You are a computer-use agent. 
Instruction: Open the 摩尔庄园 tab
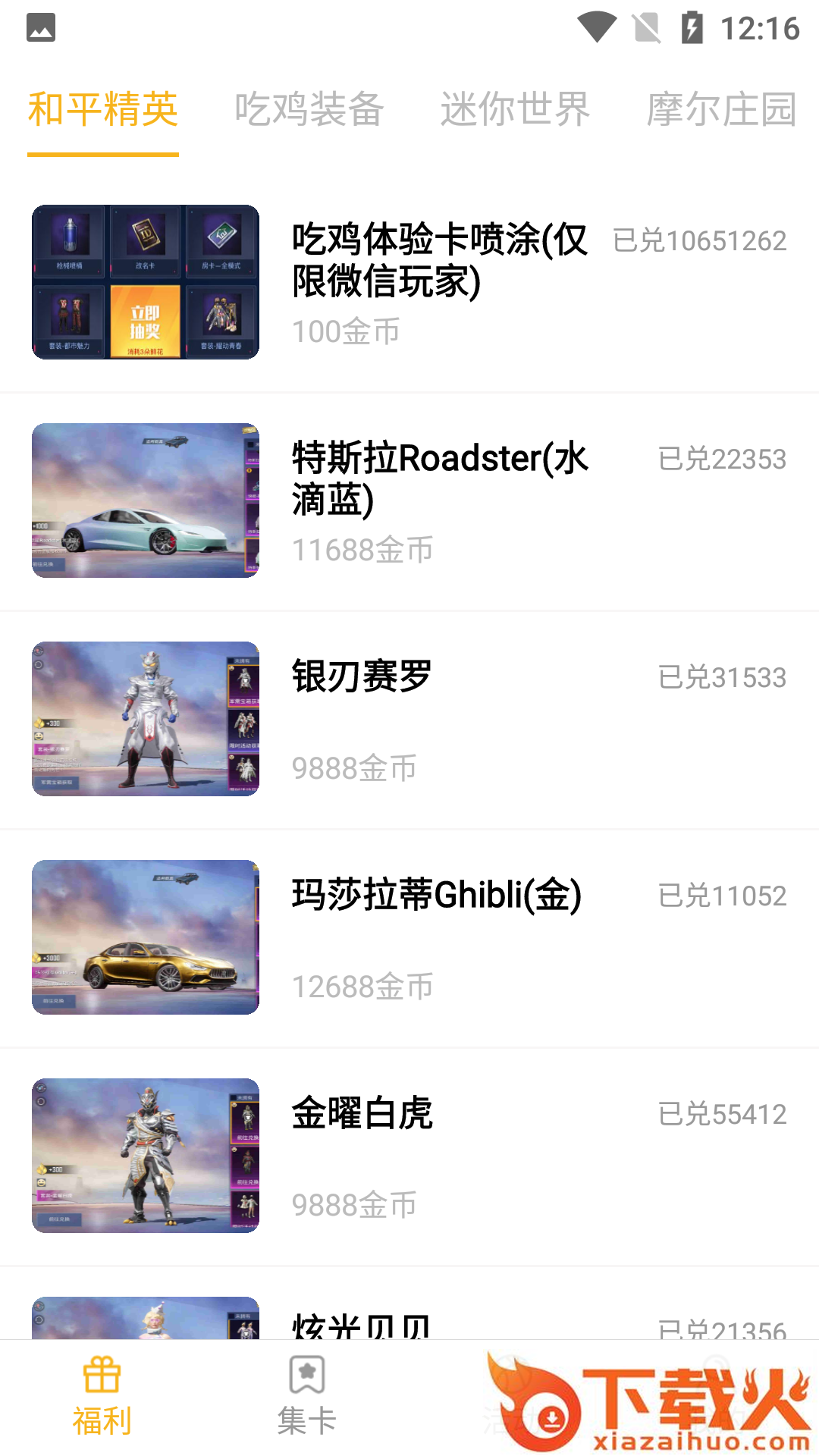tap(720, 109)
